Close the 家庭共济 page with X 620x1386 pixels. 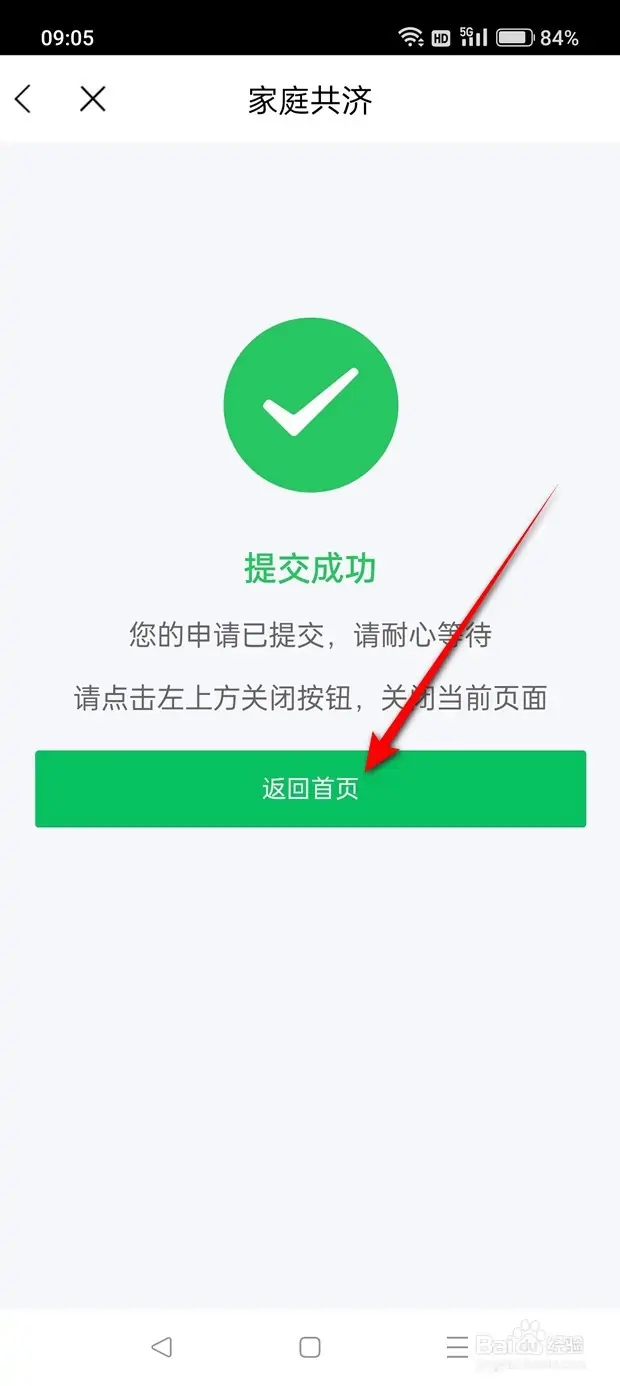93,99
